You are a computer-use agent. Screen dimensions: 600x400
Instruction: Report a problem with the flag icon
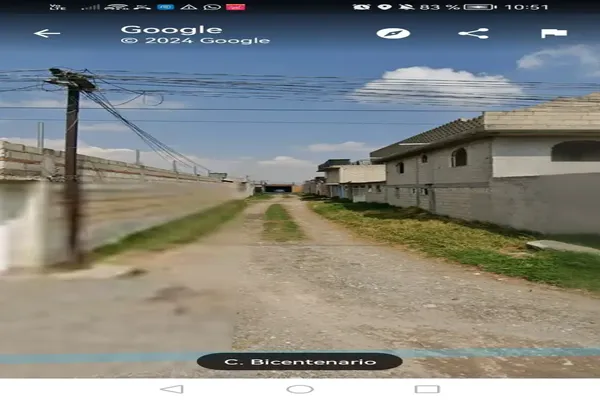(553, 33)
